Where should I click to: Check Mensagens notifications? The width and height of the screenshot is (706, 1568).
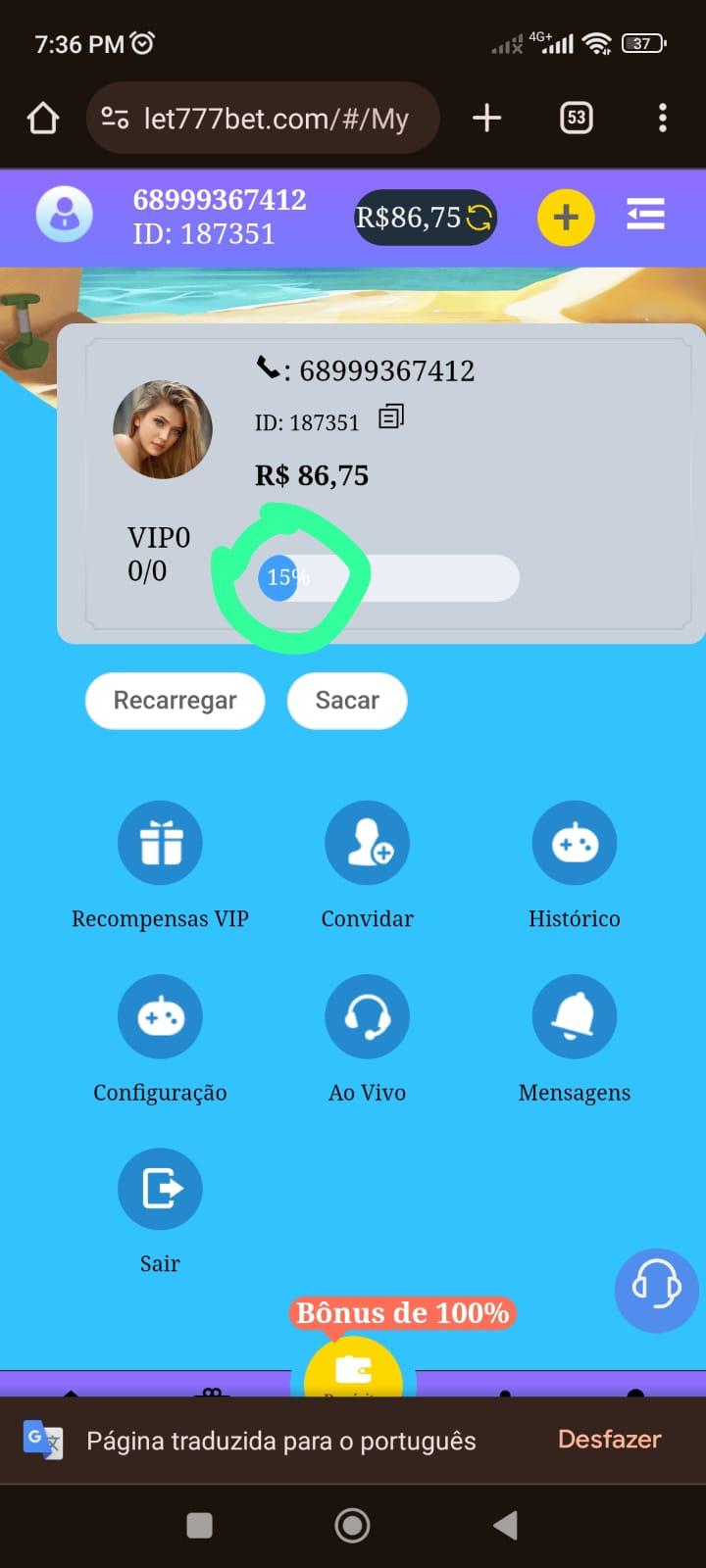click(x=575, y=1017)
